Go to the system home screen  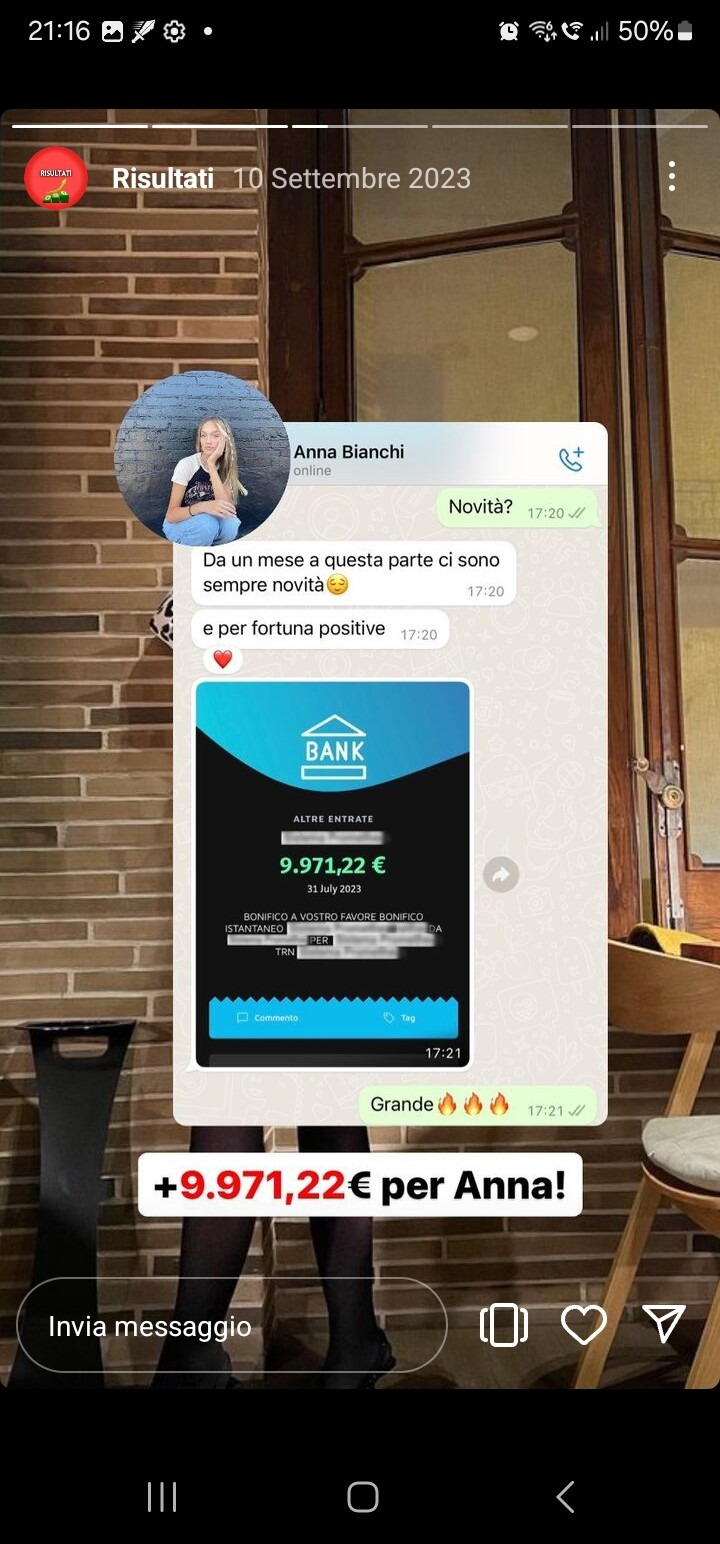[362, 1497]
